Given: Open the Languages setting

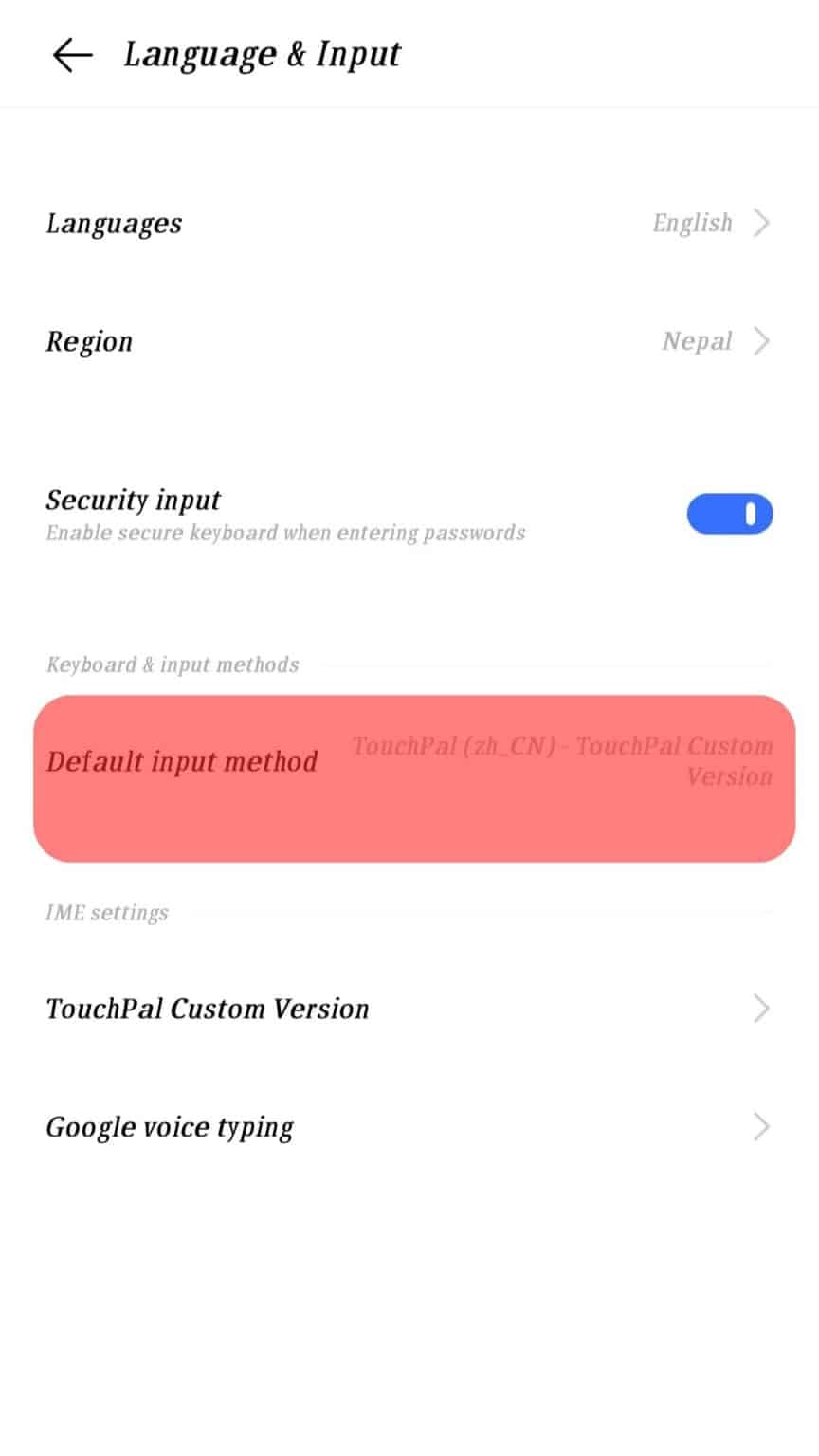Looking at the screenshot, I should 409,224.
